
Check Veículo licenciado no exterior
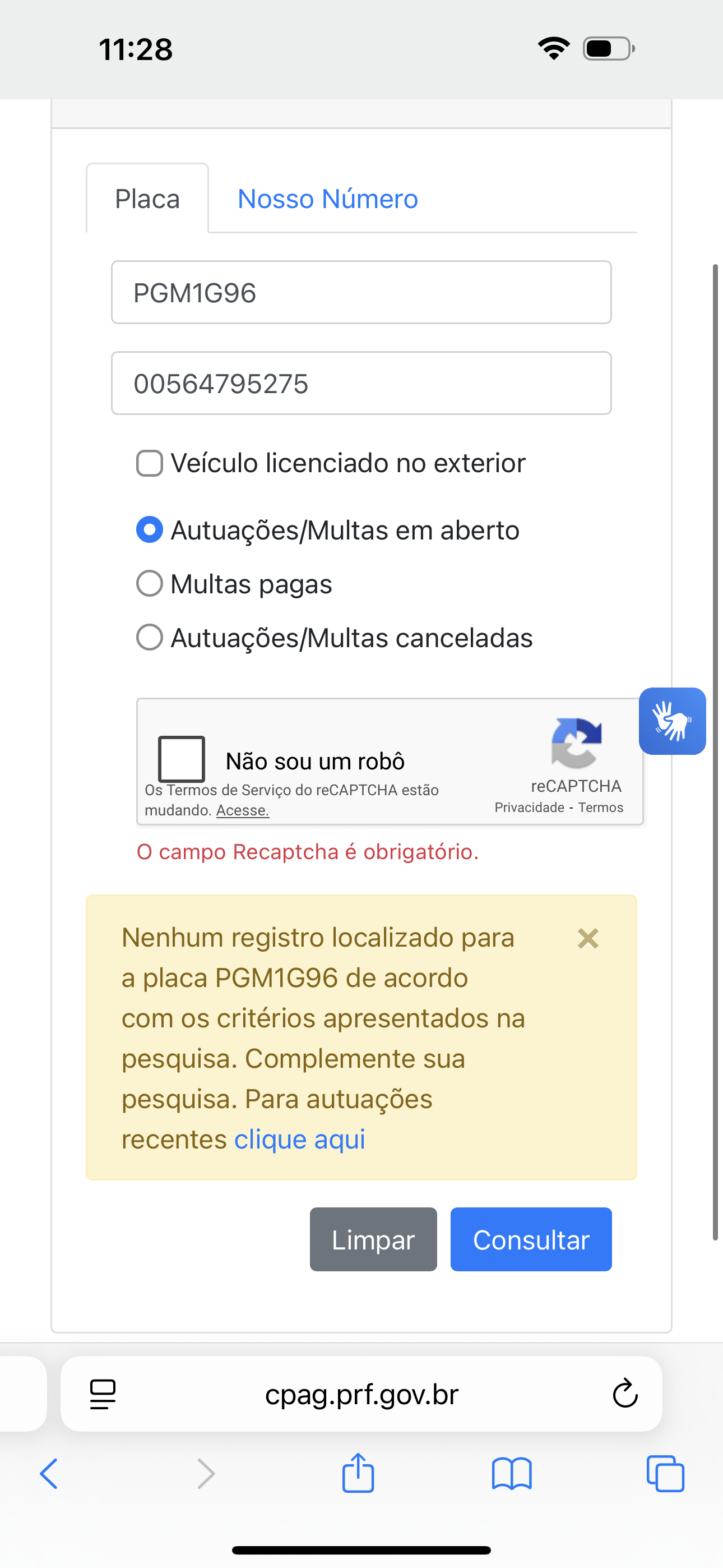point(150,463)
